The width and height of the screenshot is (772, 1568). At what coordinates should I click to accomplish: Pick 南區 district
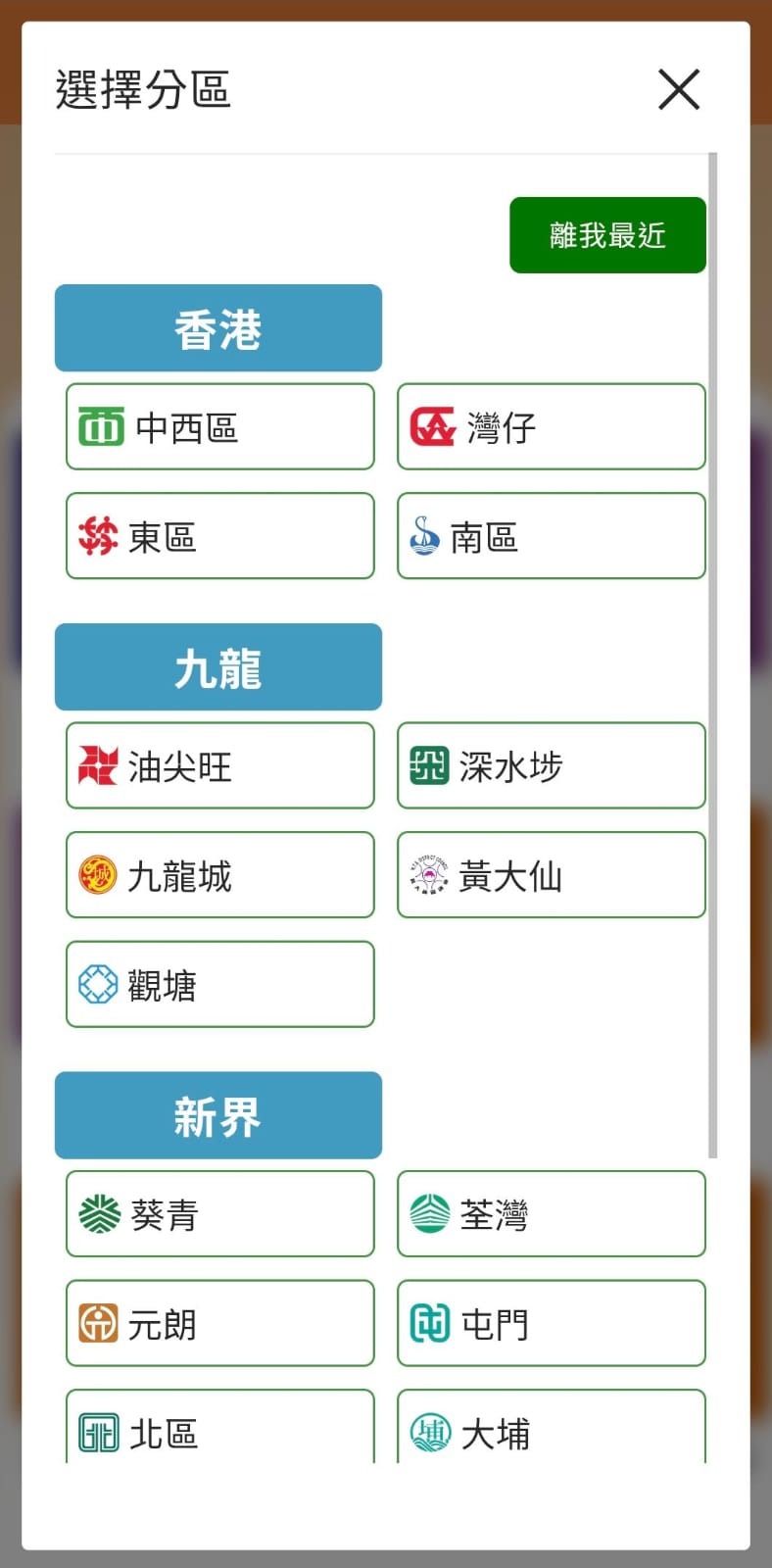pyautogui.click(x=552, y=536)
